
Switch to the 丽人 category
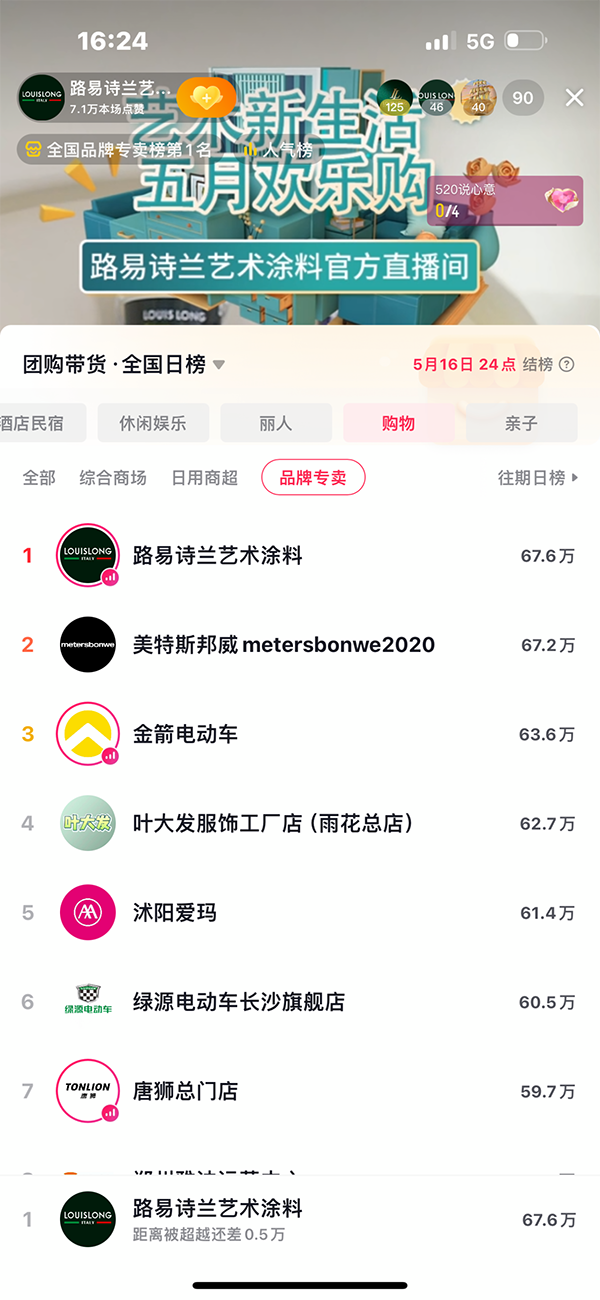coord(275,423)
